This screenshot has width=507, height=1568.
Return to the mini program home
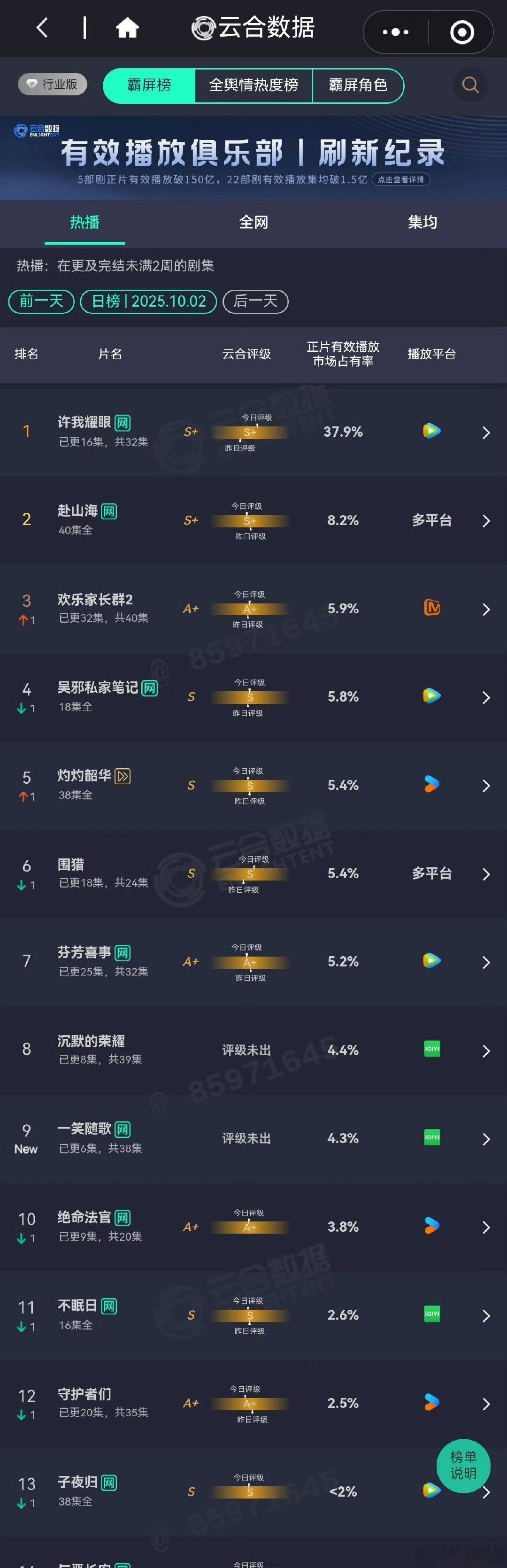[127, 28]
